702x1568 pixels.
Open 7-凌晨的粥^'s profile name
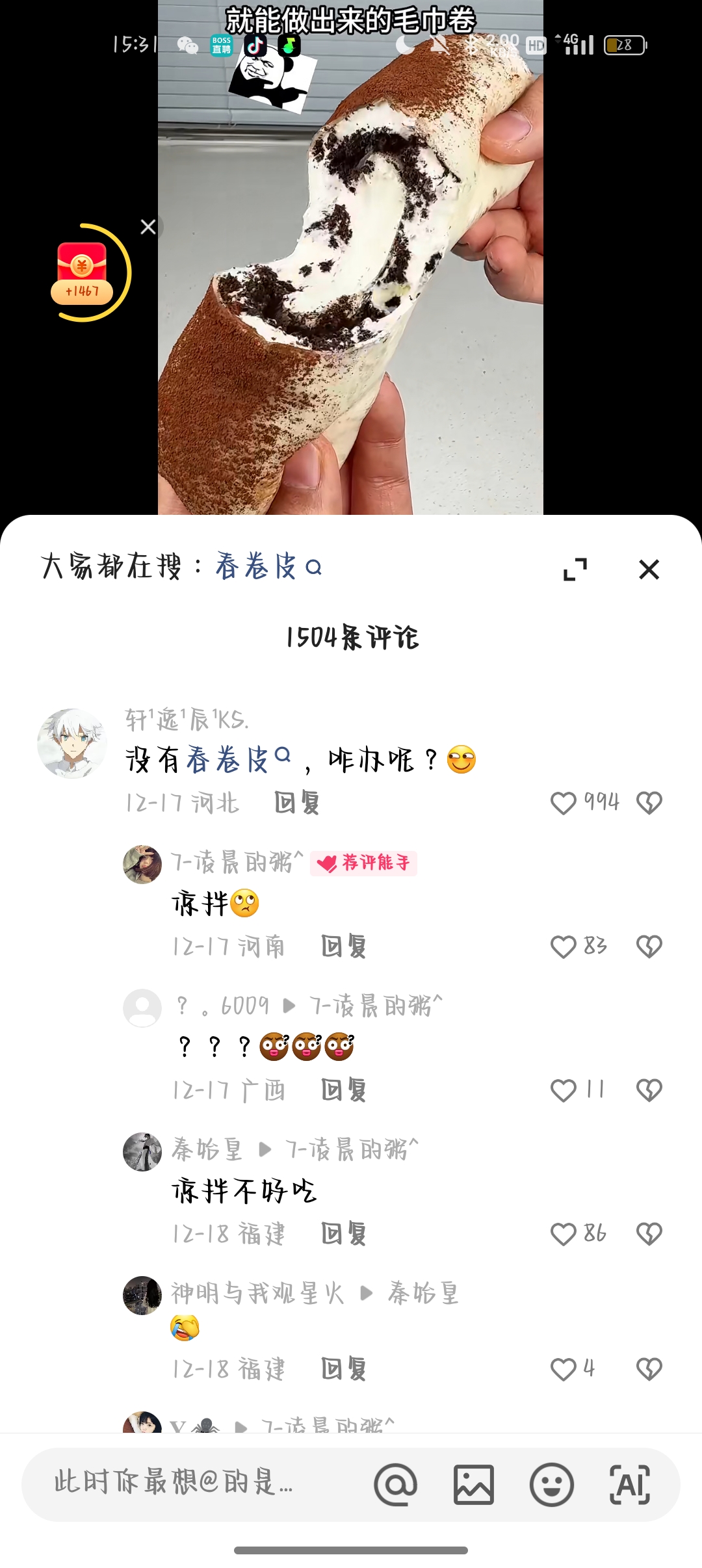coord(238,863)
